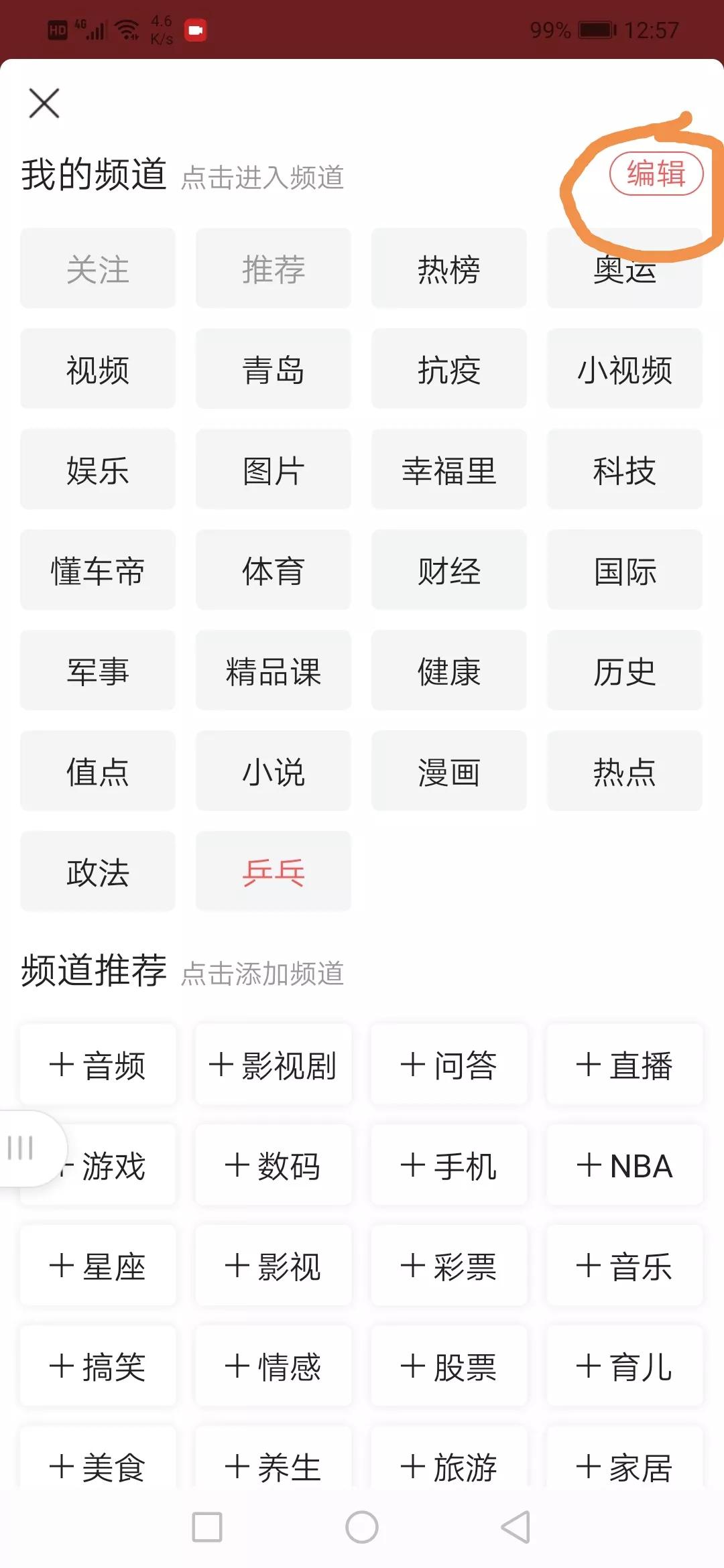The width and height of the screenshot is (724, 1568).
Task: Add the 股票 channel
Action: point(448,1367)
